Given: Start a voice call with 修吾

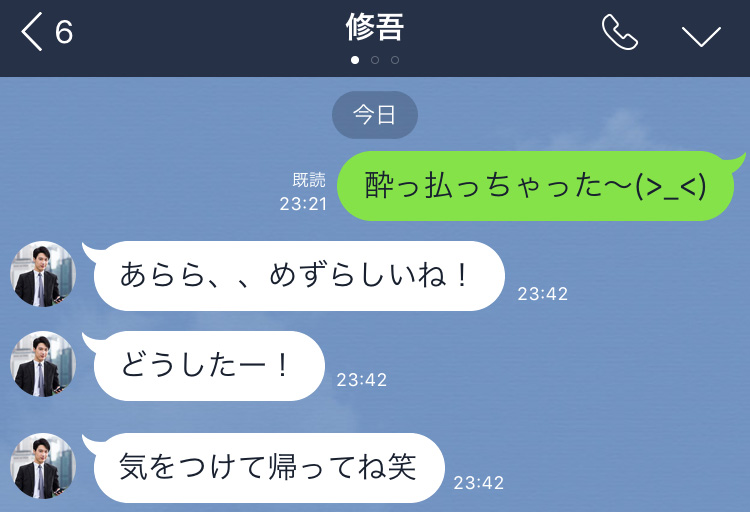Looking at the screenshot, I should click(x=619, y=33).
